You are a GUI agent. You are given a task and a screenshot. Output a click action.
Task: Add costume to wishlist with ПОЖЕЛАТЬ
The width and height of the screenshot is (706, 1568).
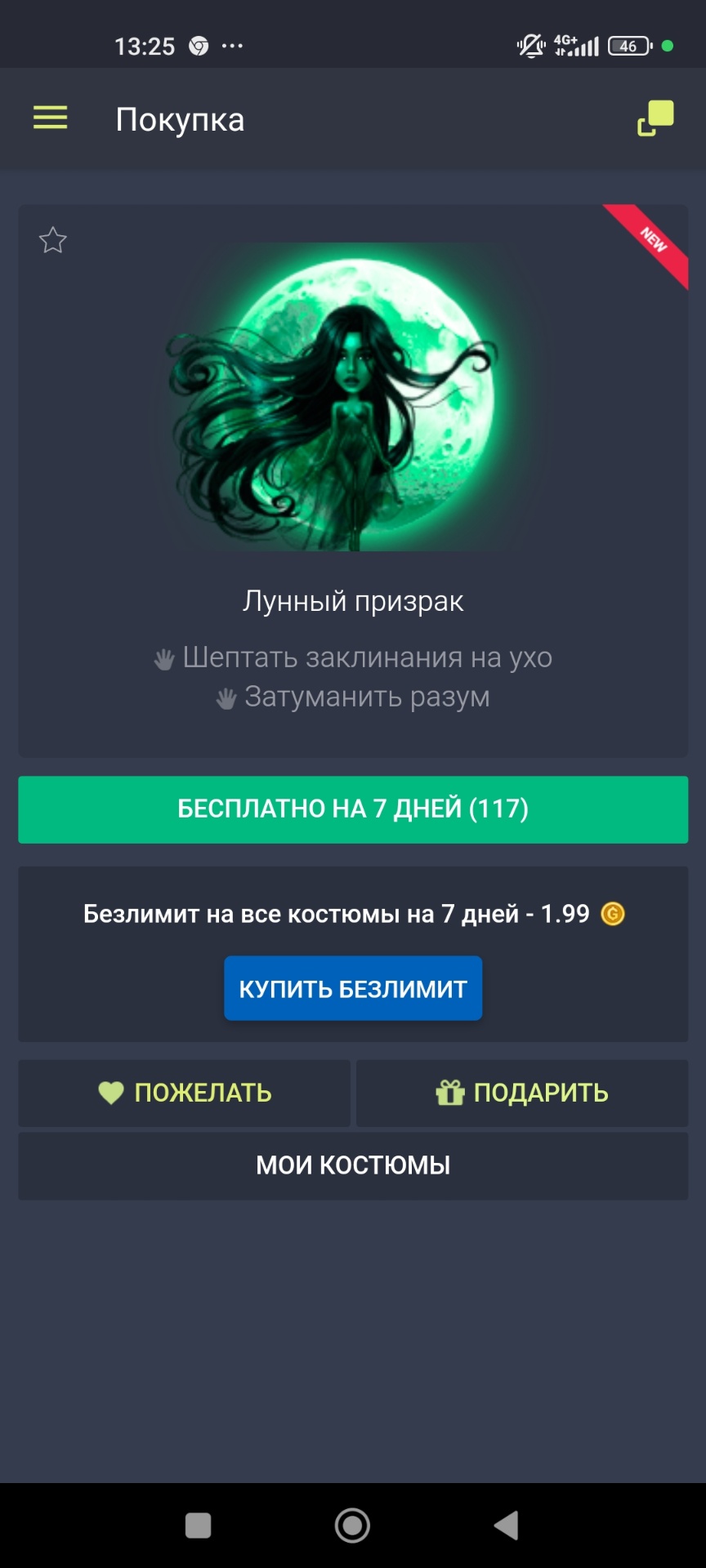coord(185,1093)
